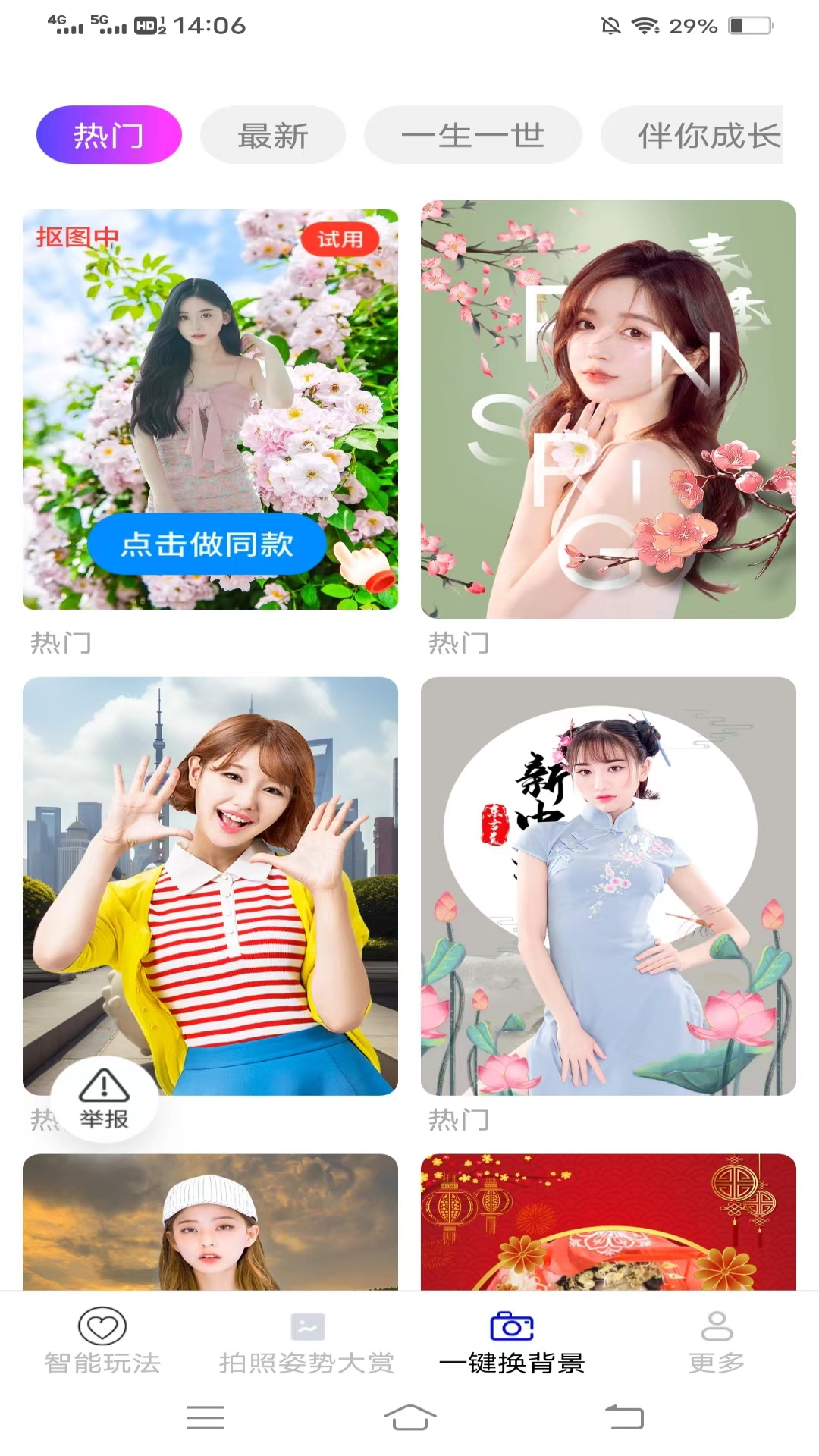Screen dimensions: 819x1456
Task: Select the 热门 category chip
Action: [108, 135]
